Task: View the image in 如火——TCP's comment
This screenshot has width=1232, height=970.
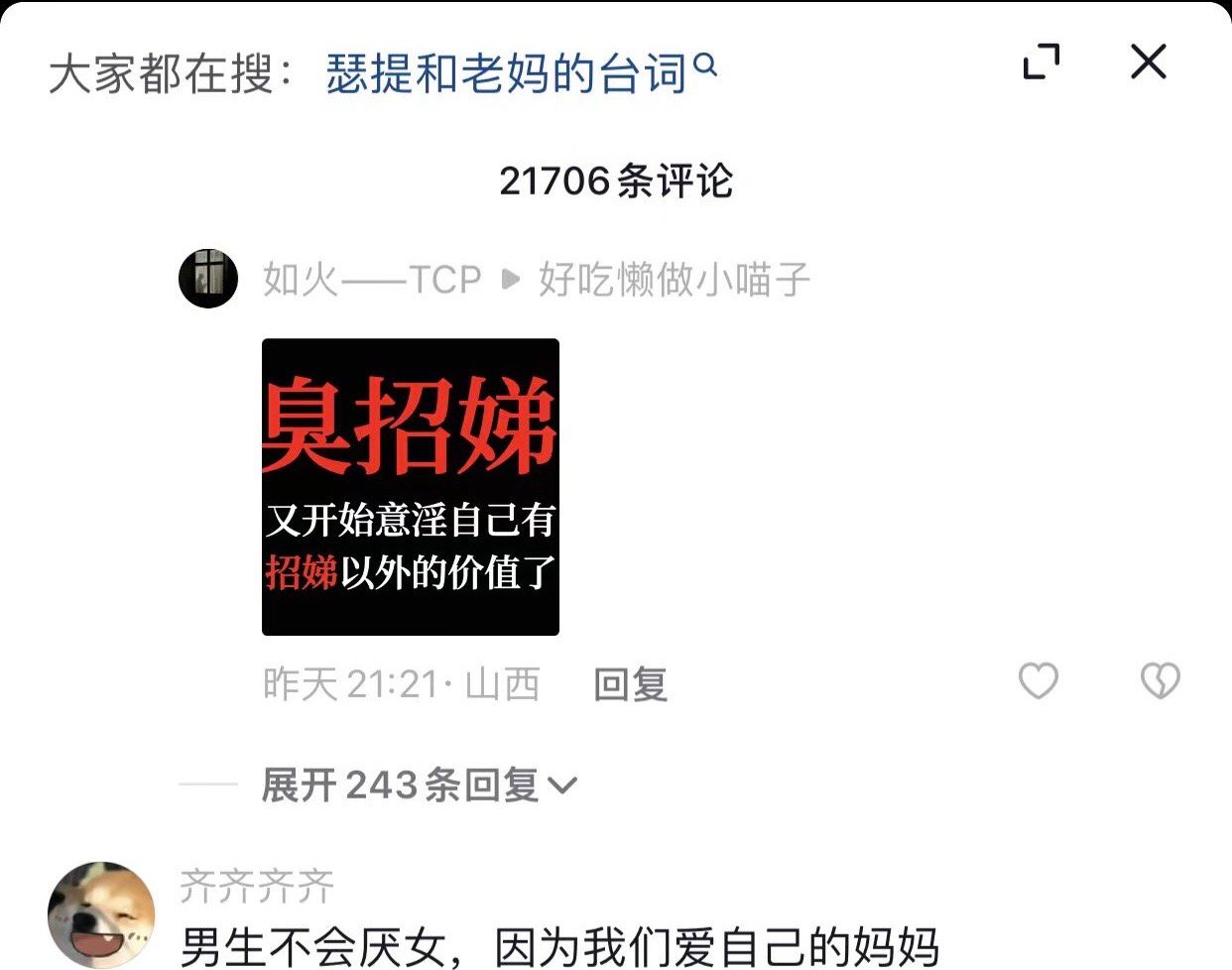Action: (x=411, y=487)
